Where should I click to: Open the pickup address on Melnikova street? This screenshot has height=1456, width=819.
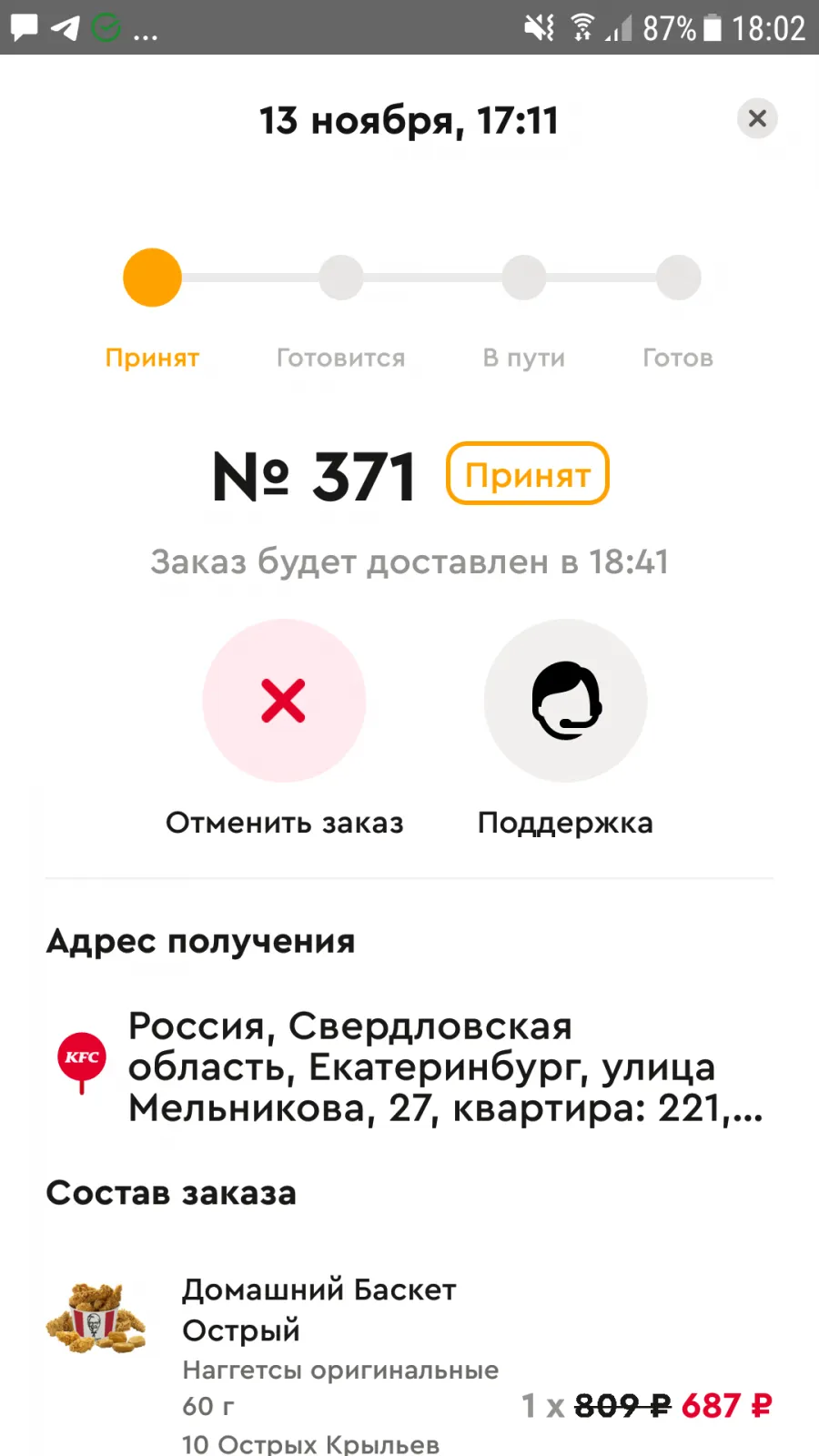pos(409,1067)
